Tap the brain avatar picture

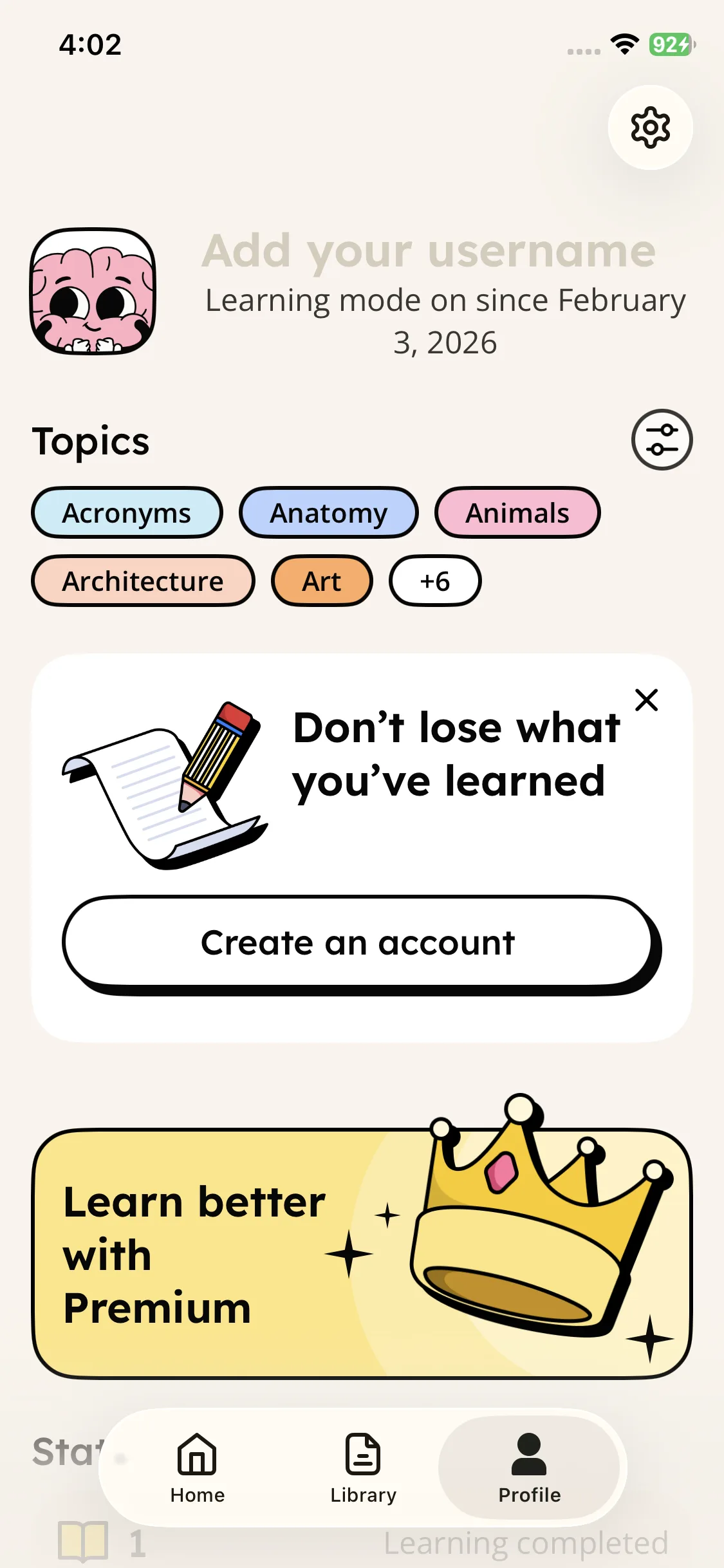(x=93, y=291)
